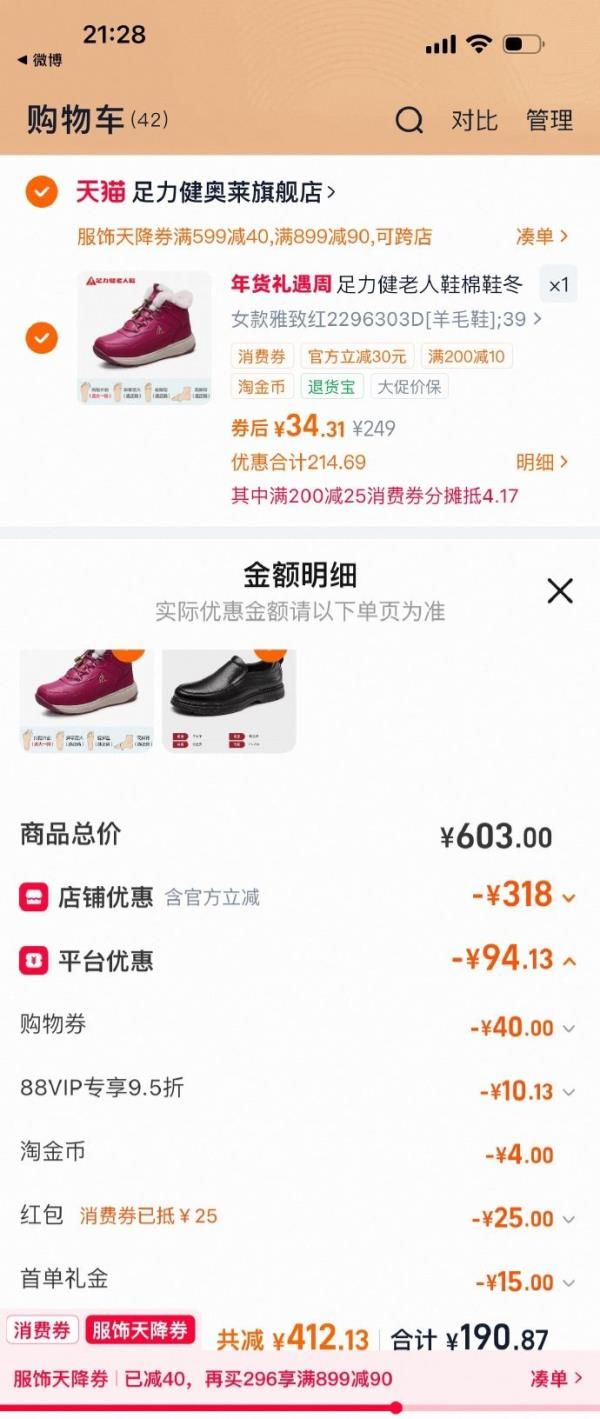Open the cart search icon
600x1419 pixels.
pos(409,121)
